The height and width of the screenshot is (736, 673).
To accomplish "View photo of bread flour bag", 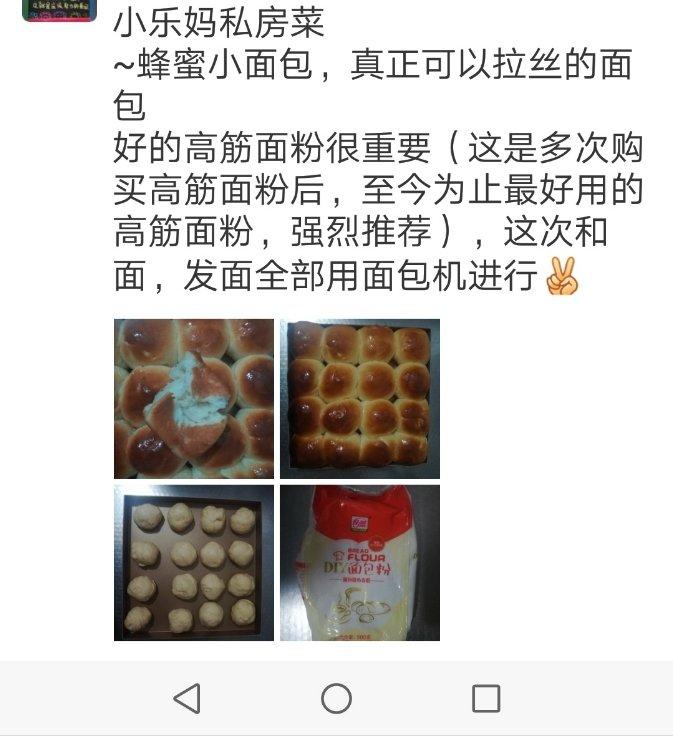I will (x=359, y=563).
